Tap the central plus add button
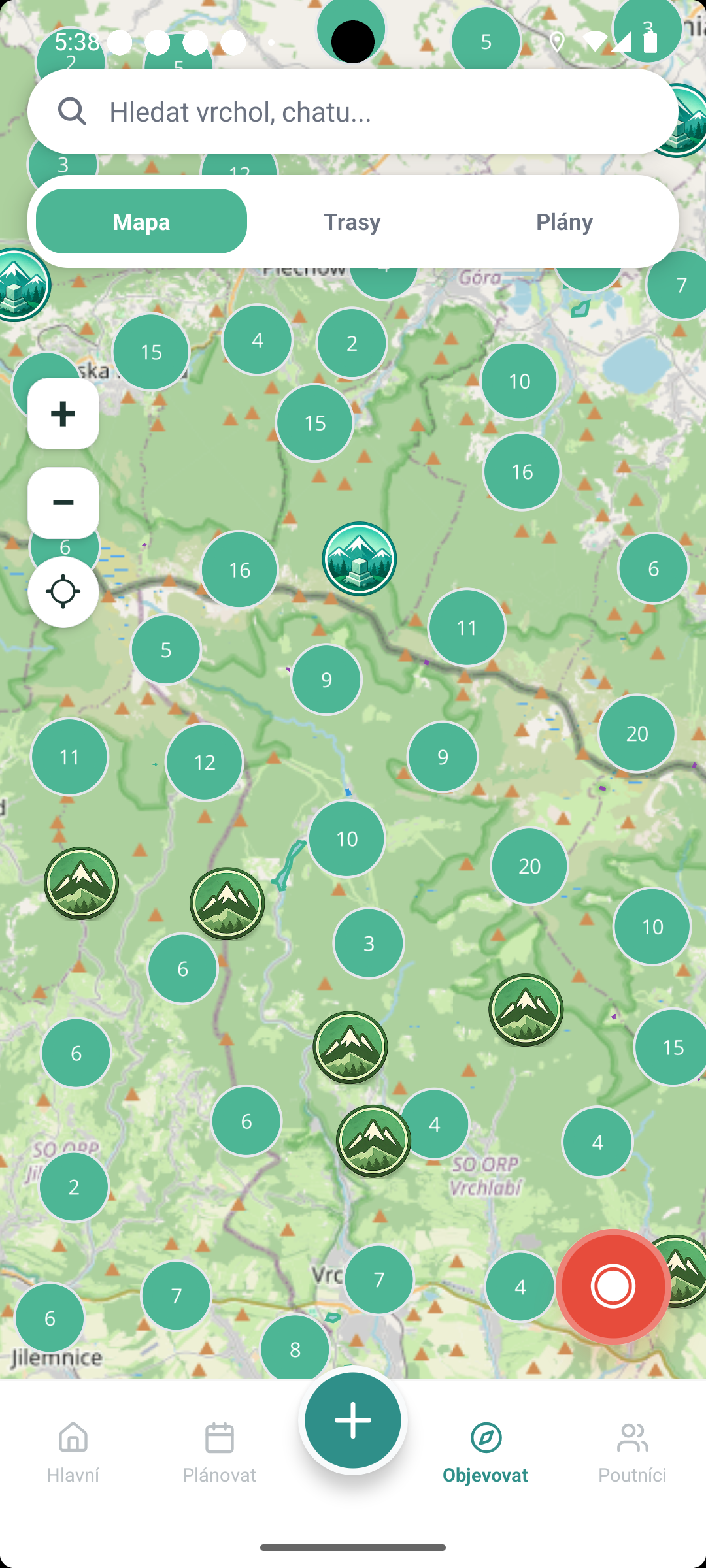 tap(353, 1420)
